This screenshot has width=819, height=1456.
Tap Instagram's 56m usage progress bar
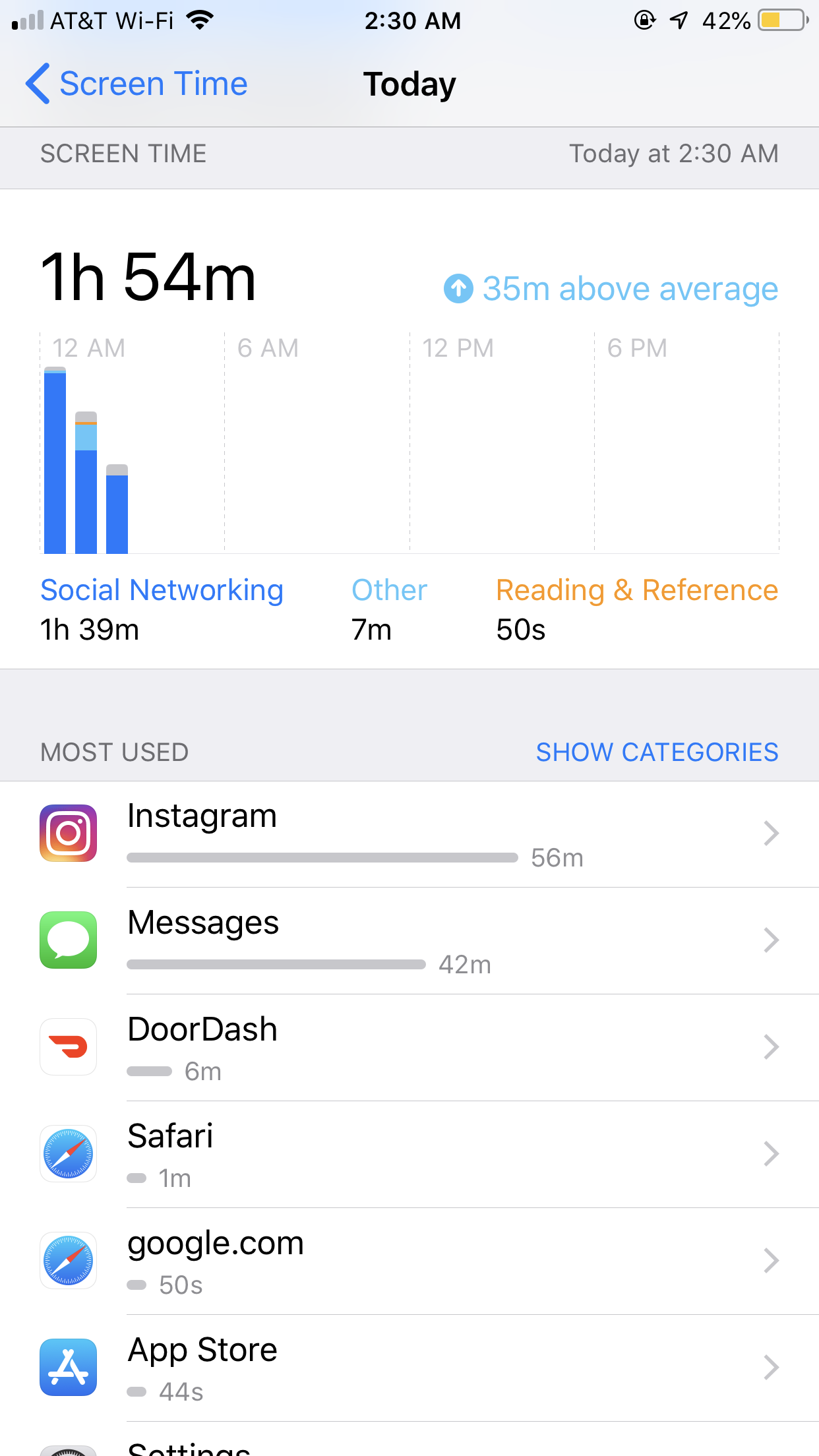tap(322, 858)
